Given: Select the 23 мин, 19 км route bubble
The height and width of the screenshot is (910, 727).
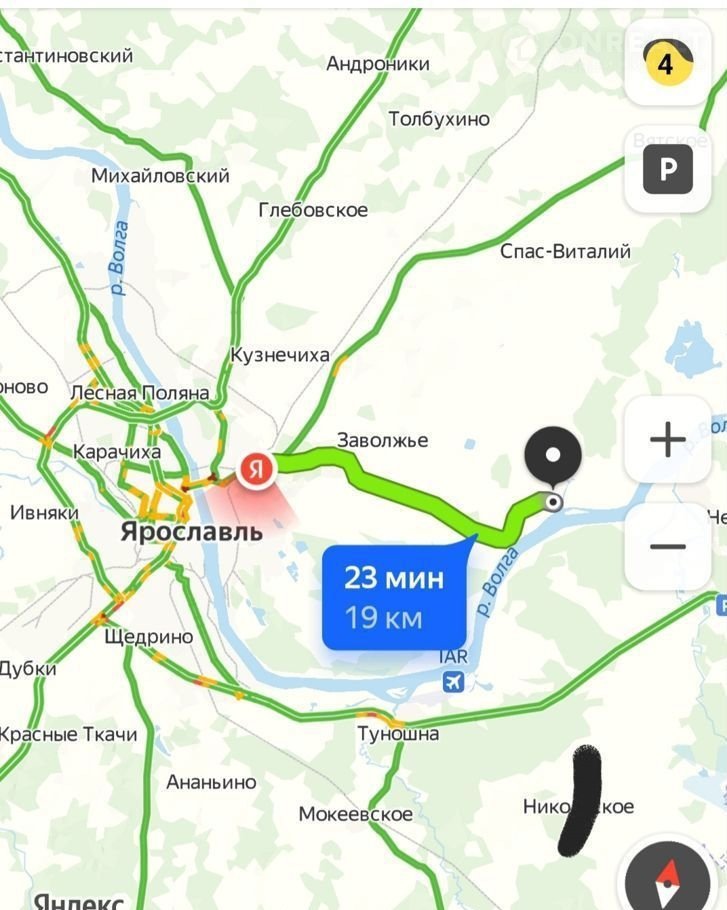Looking at the screenshot, I should tap(394, 597).
